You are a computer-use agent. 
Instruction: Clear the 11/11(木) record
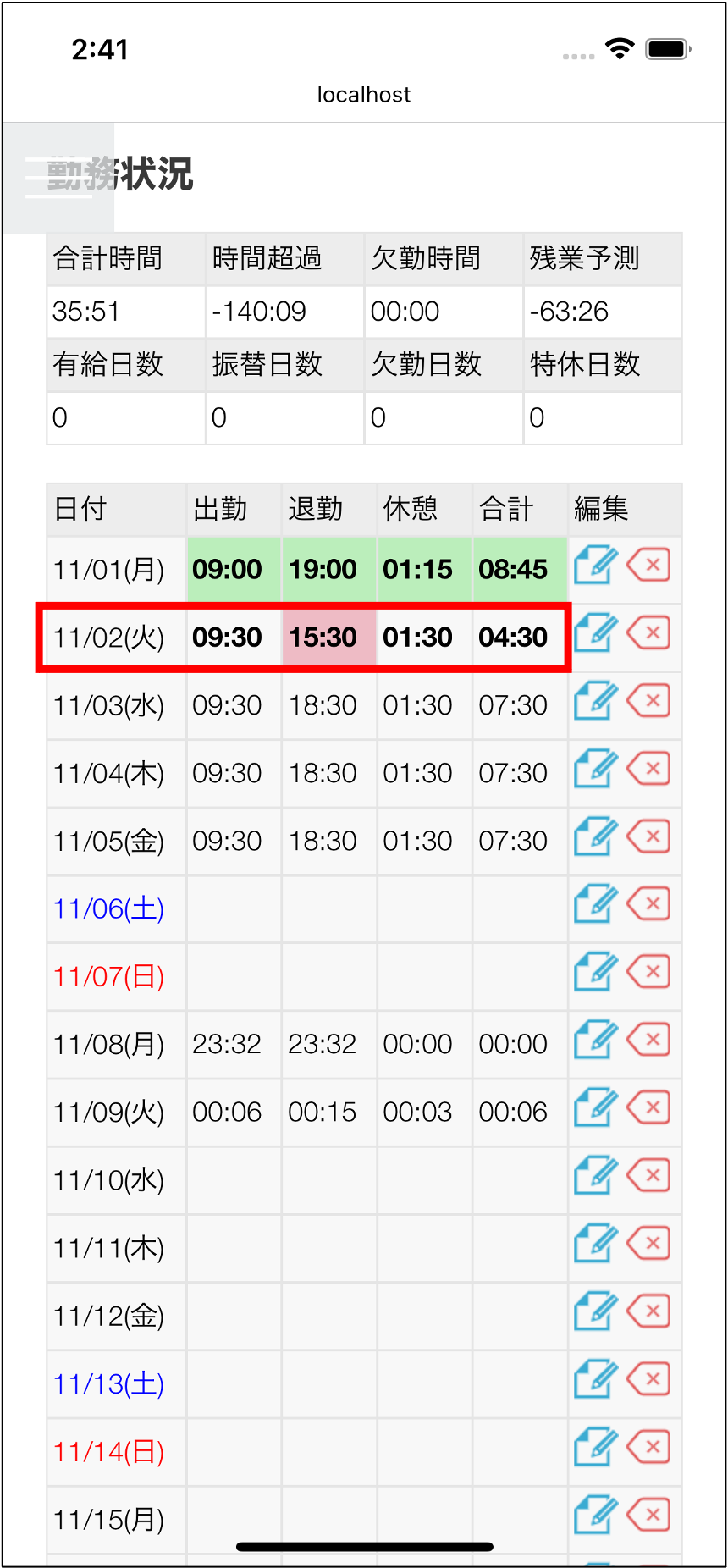649,1243
